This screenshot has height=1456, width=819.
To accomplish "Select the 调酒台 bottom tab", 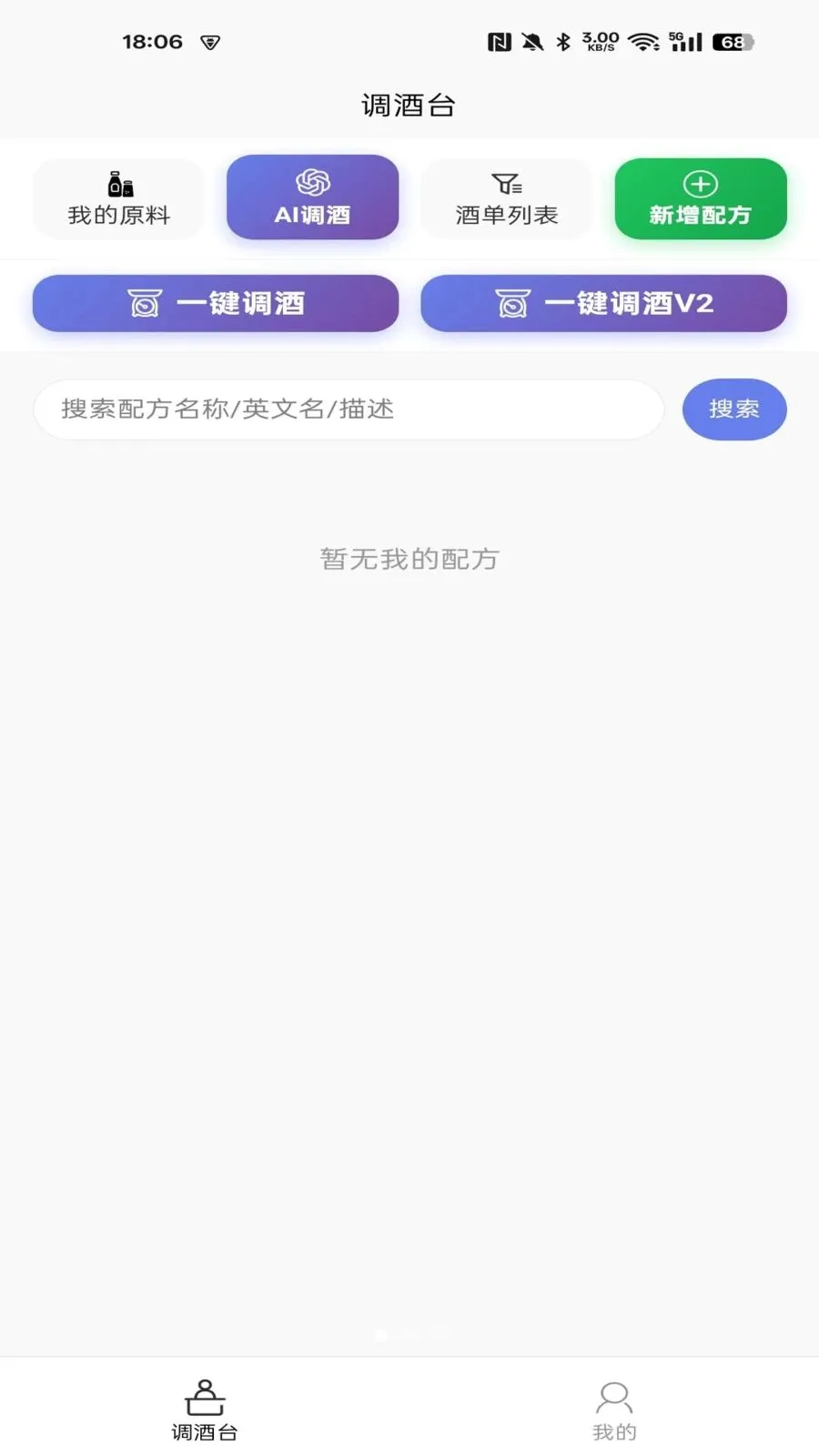I will pos(205,1410).
